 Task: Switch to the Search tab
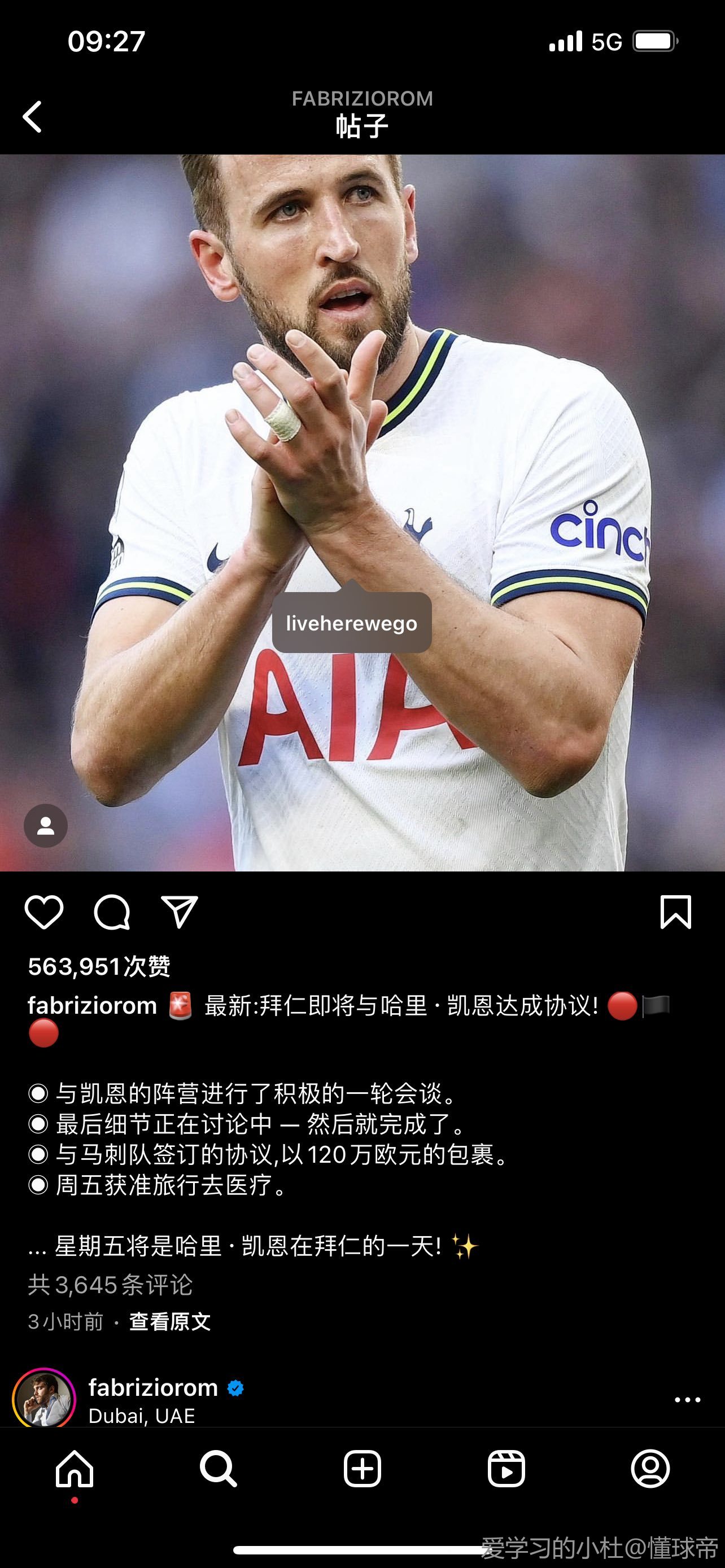click(x=218, y=1469)
